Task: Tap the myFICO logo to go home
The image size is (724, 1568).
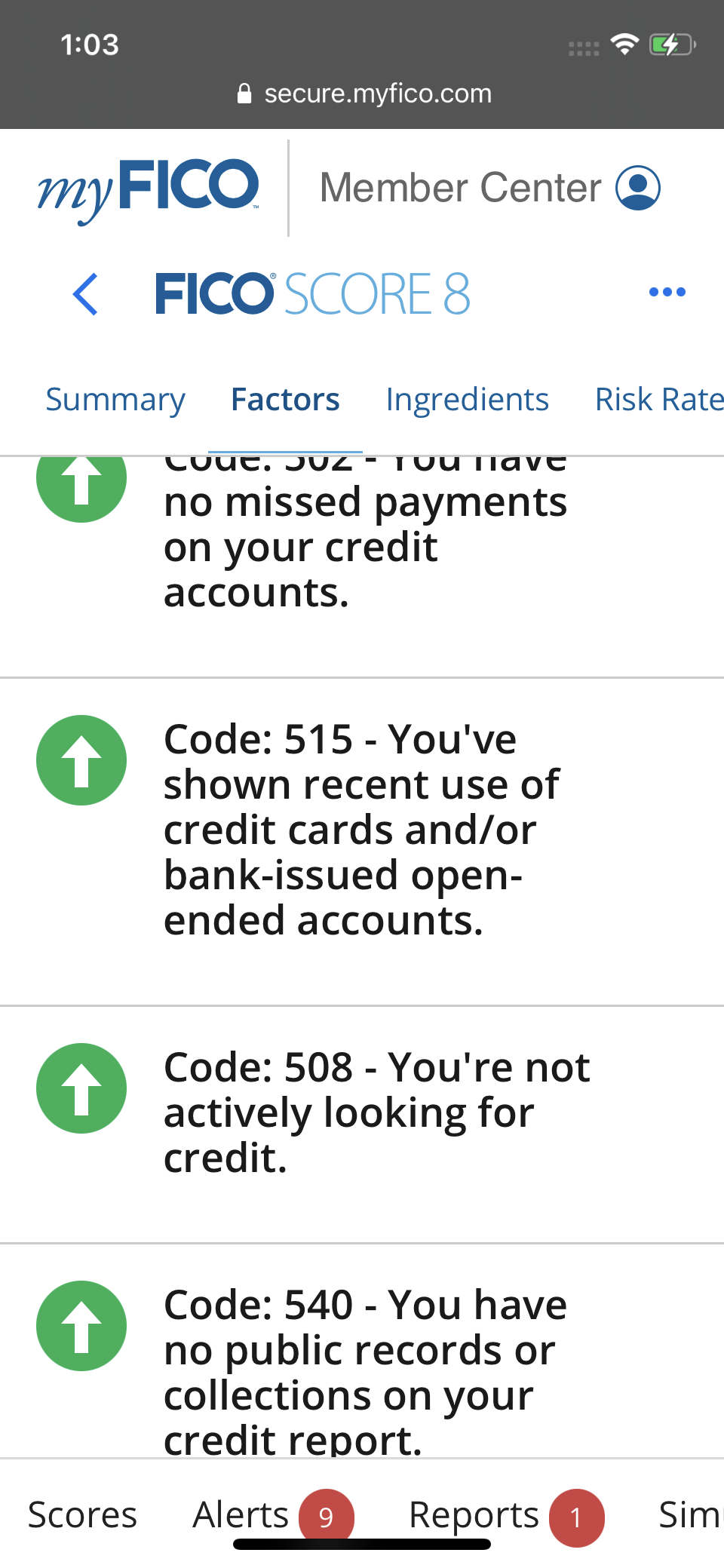Action: [x=149, y=188]
